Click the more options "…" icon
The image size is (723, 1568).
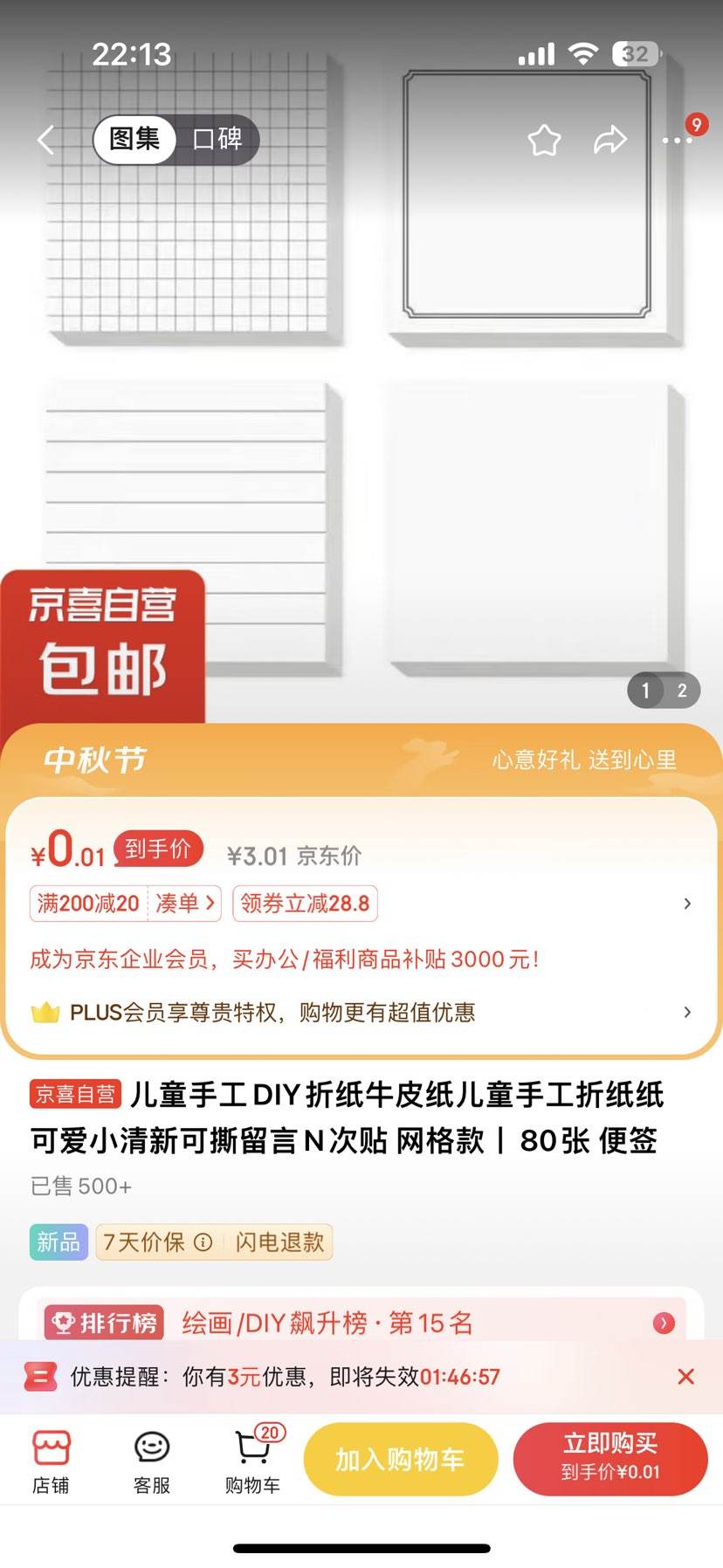point(677,141)
